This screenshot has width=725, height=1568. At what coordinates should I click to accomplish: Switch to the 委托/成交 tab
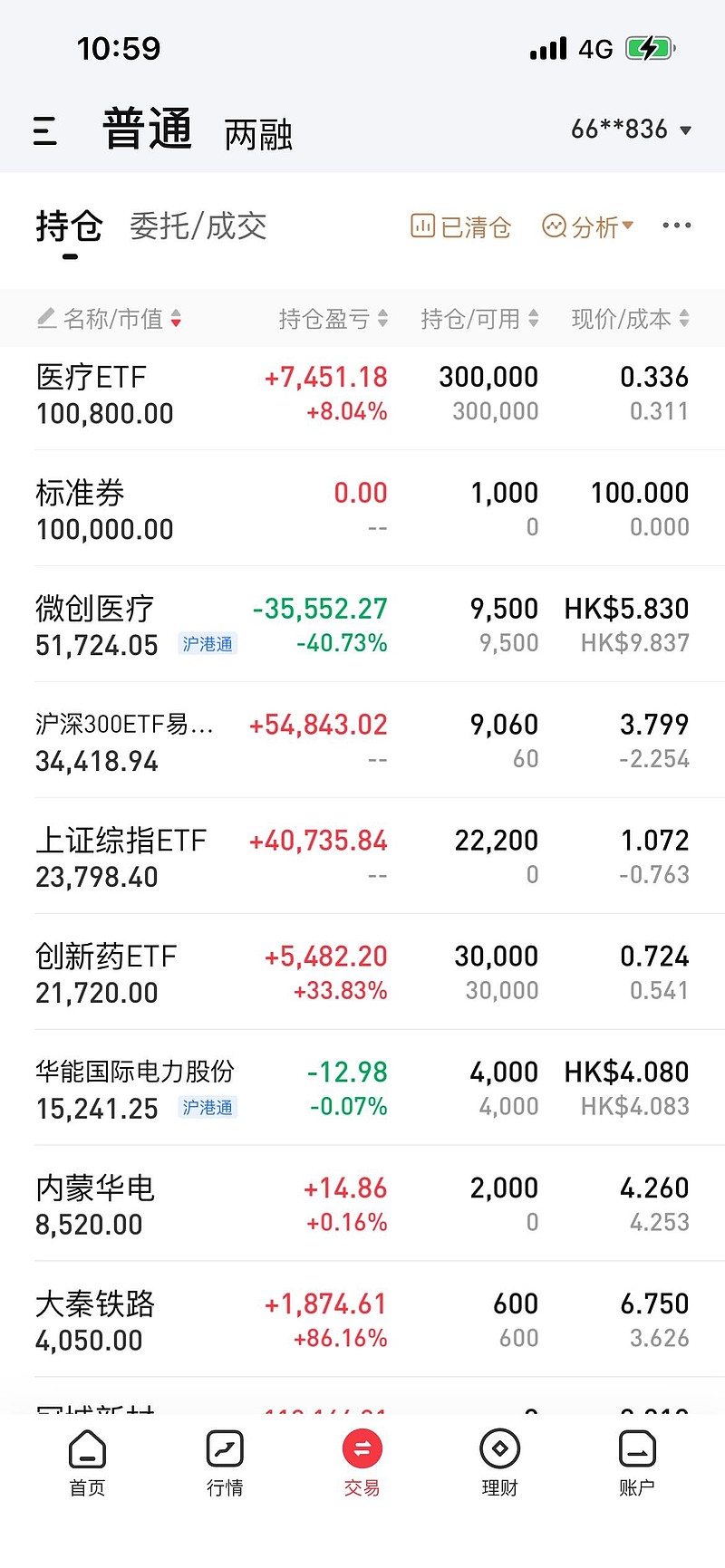[198, 226]
